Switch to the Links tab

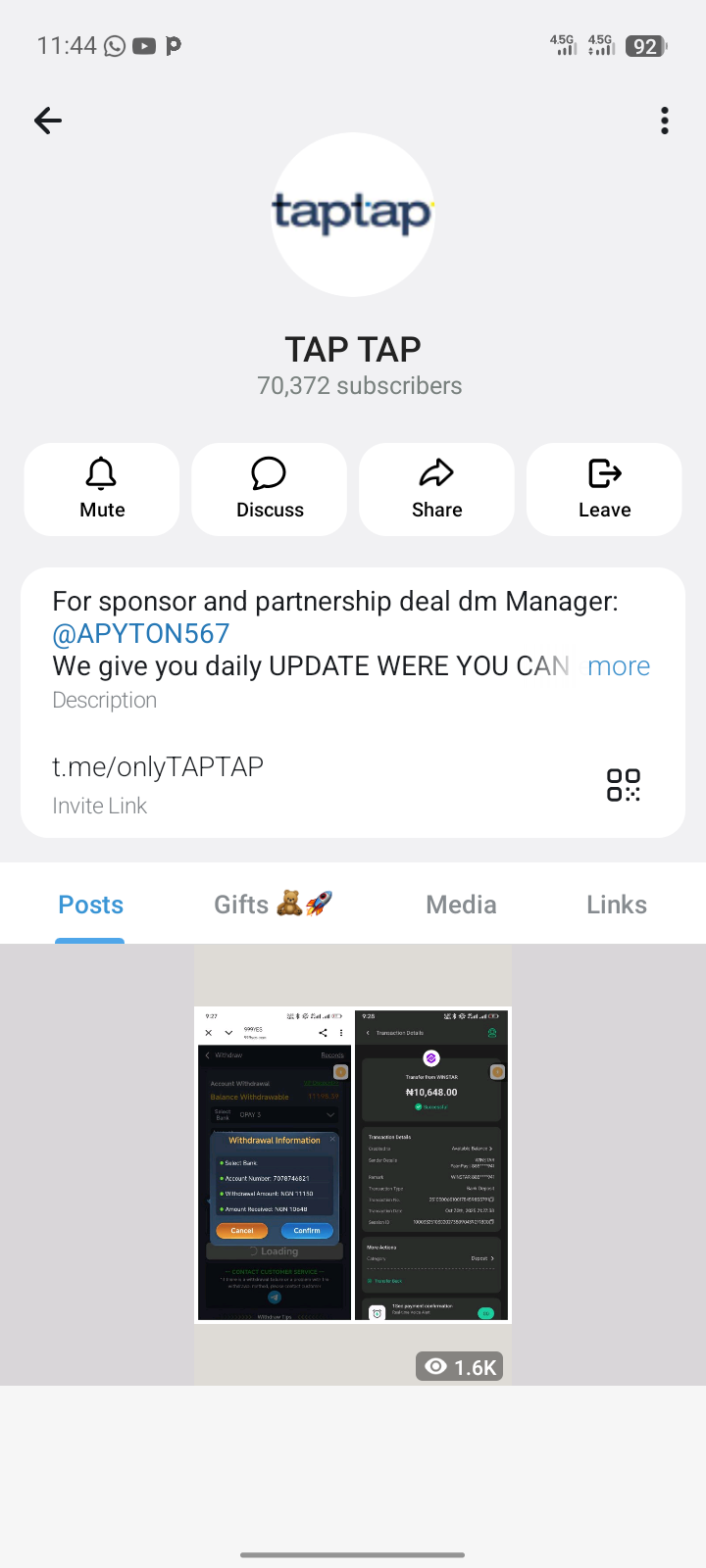tap(617, 905)
